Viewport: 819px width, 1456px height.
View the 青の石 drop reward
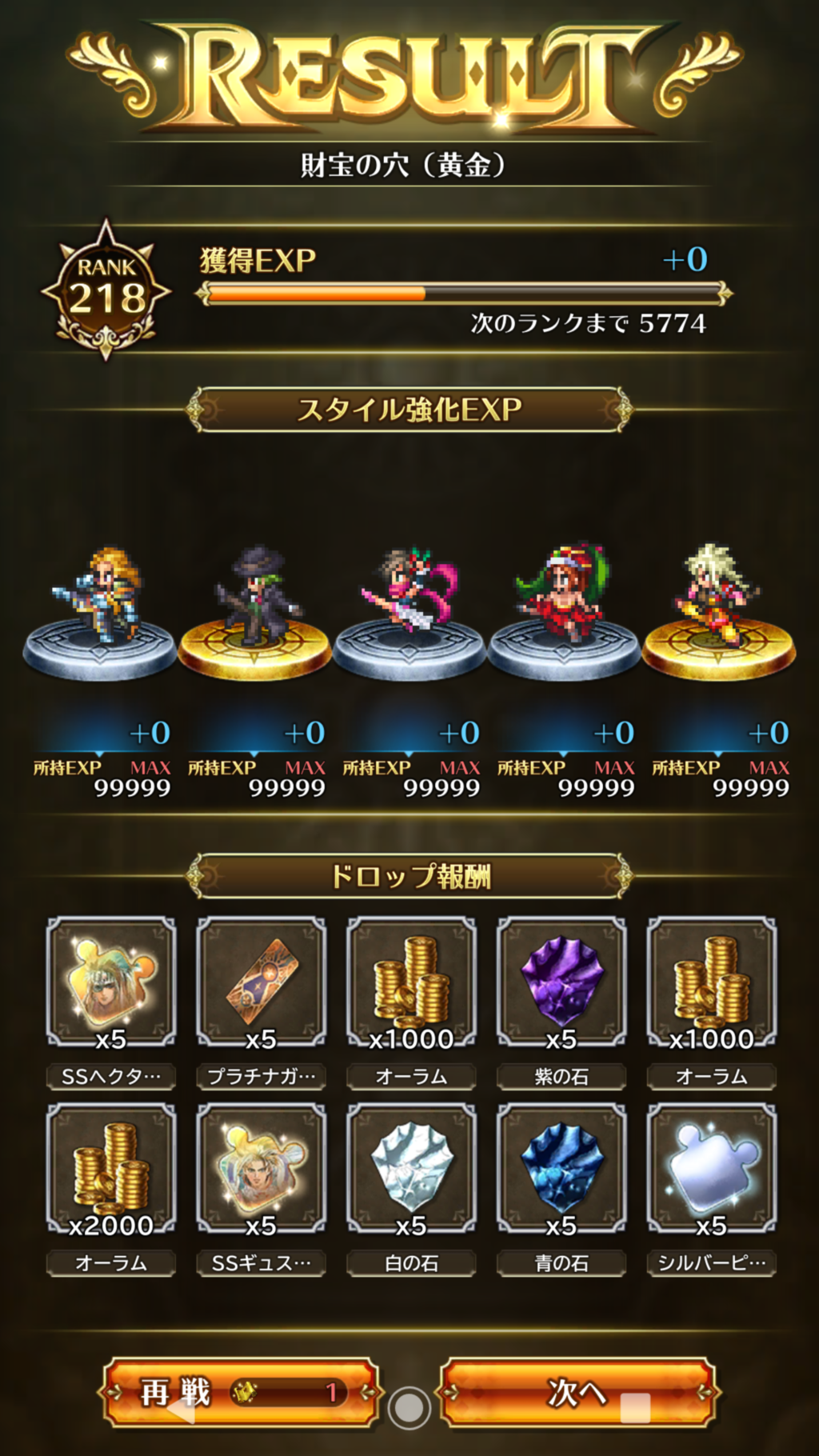pyautogui.click(x=561, y=1169)
